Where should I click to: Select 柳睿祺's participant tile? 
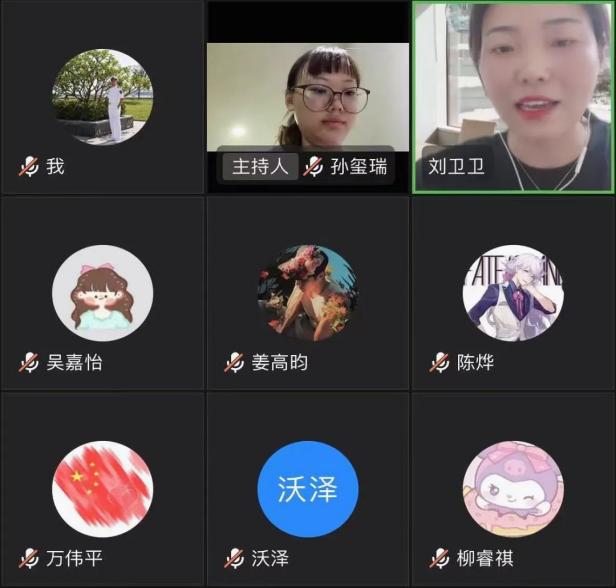tap(513, 489)
